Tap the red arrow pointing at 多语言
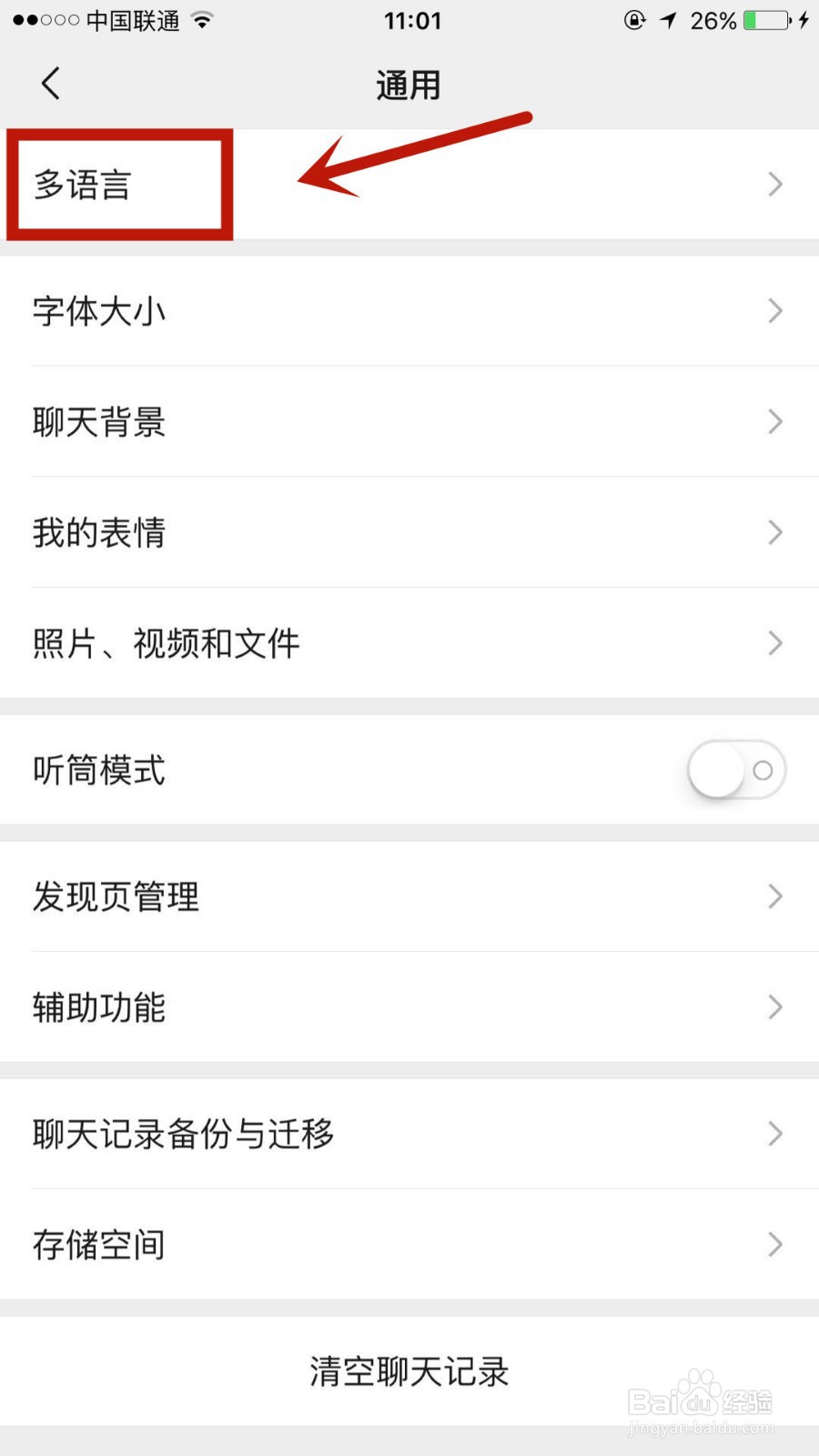 [x=409, y=159]
